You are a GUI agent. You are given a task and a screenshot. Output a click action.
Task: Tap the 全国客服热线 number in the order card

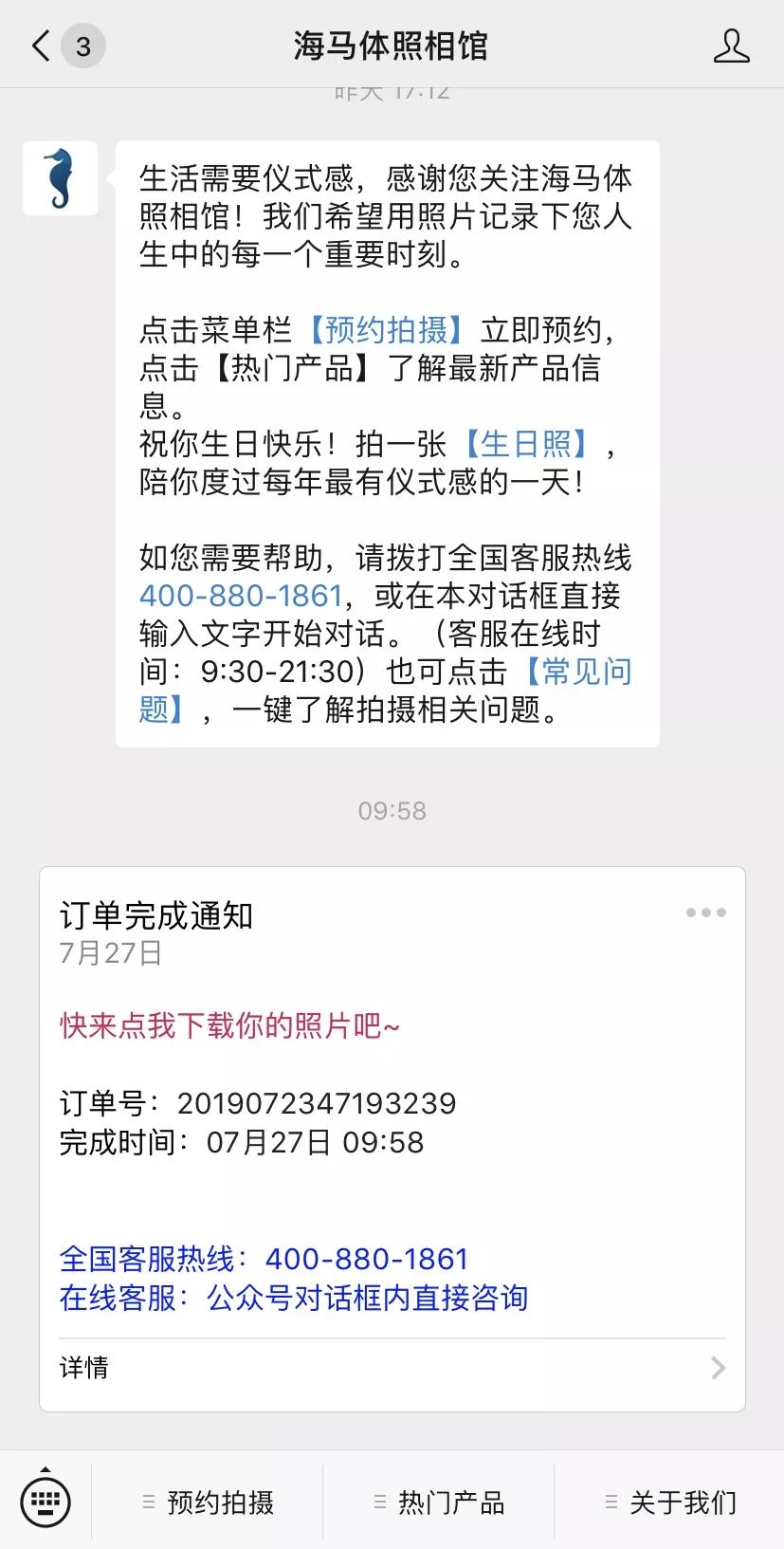click(x=370, y=1258)
